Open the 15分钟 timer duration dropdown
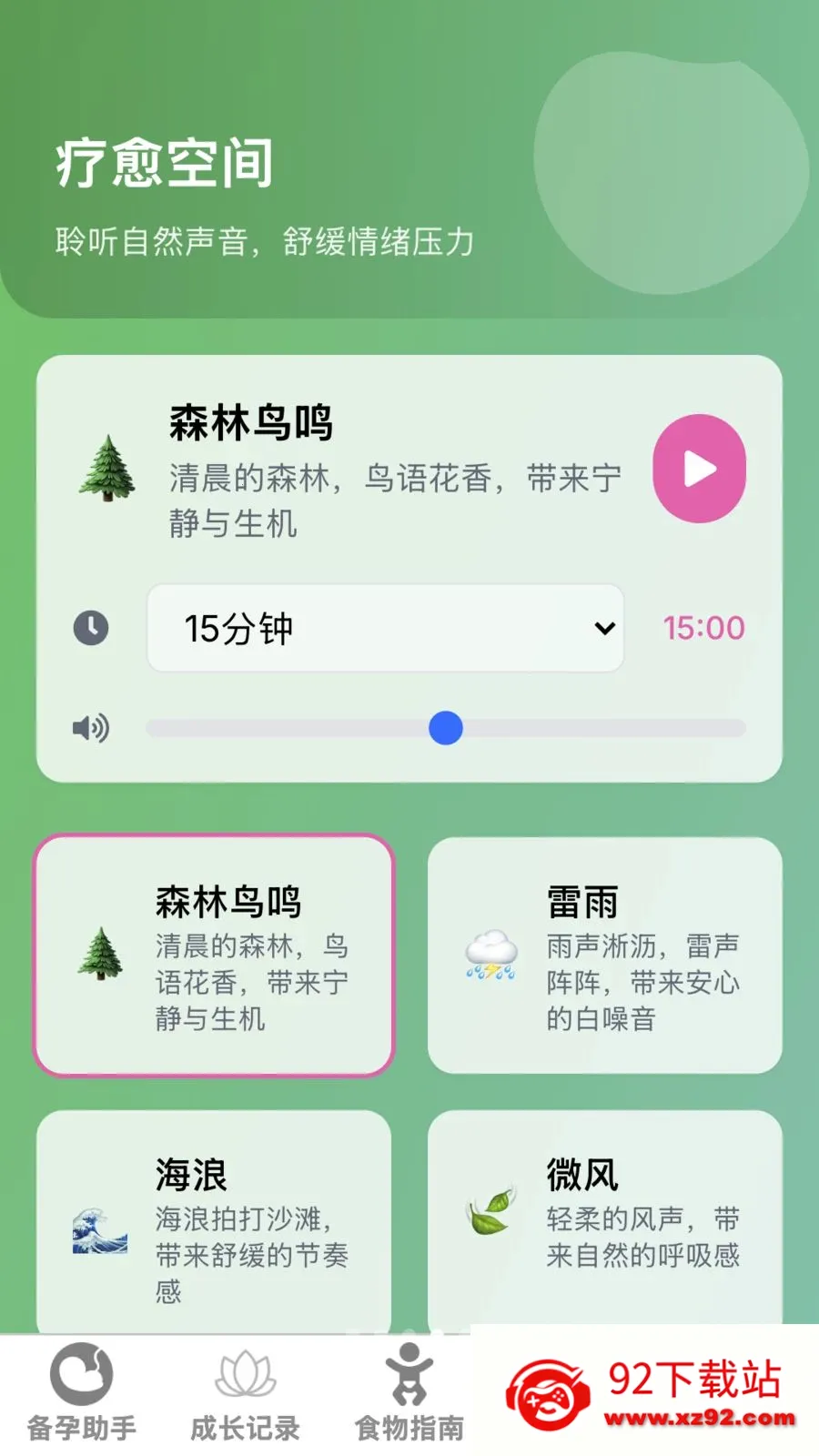Viewport: 819px width, 1456px height. pyautogui.click(x=384, y=628)
